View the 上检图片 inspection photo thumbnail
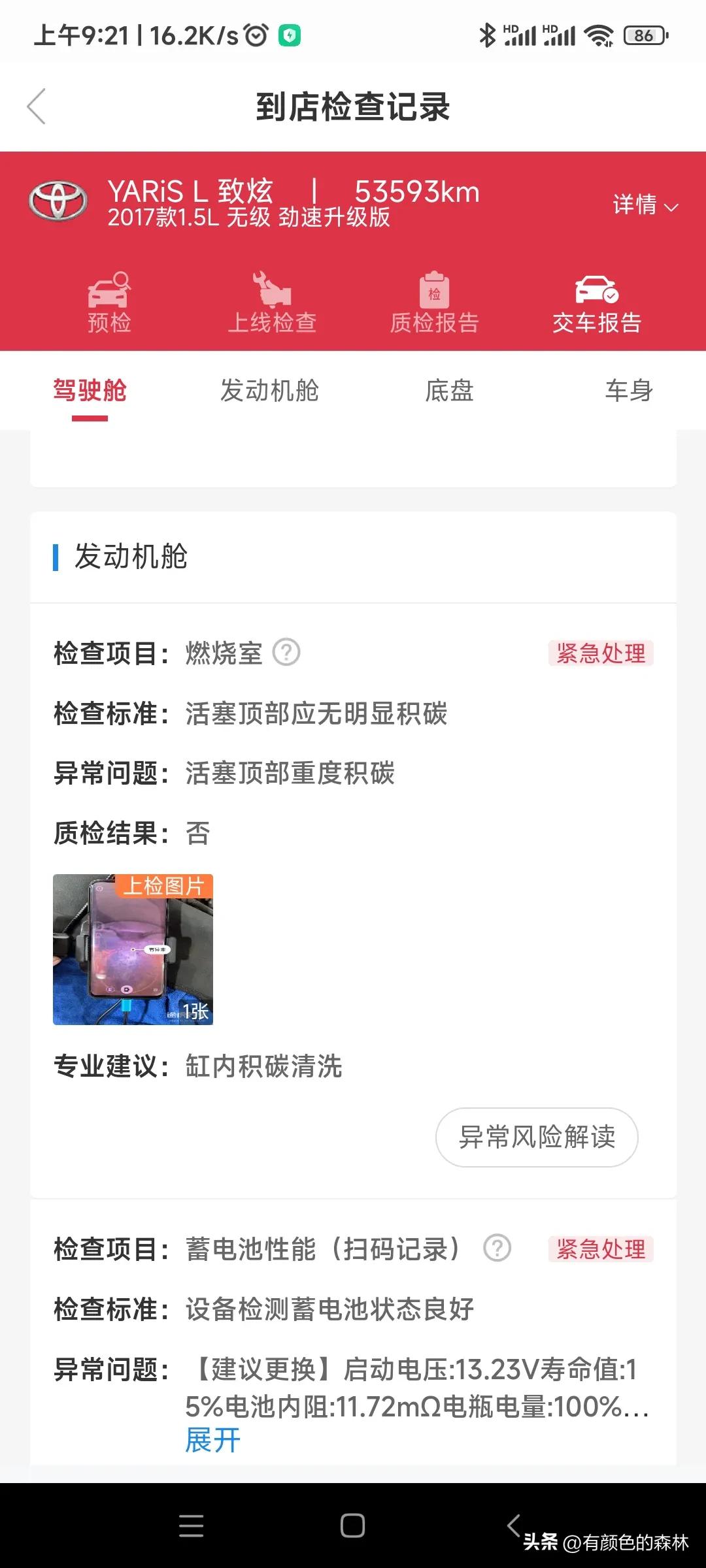 (x=133, y=951)
